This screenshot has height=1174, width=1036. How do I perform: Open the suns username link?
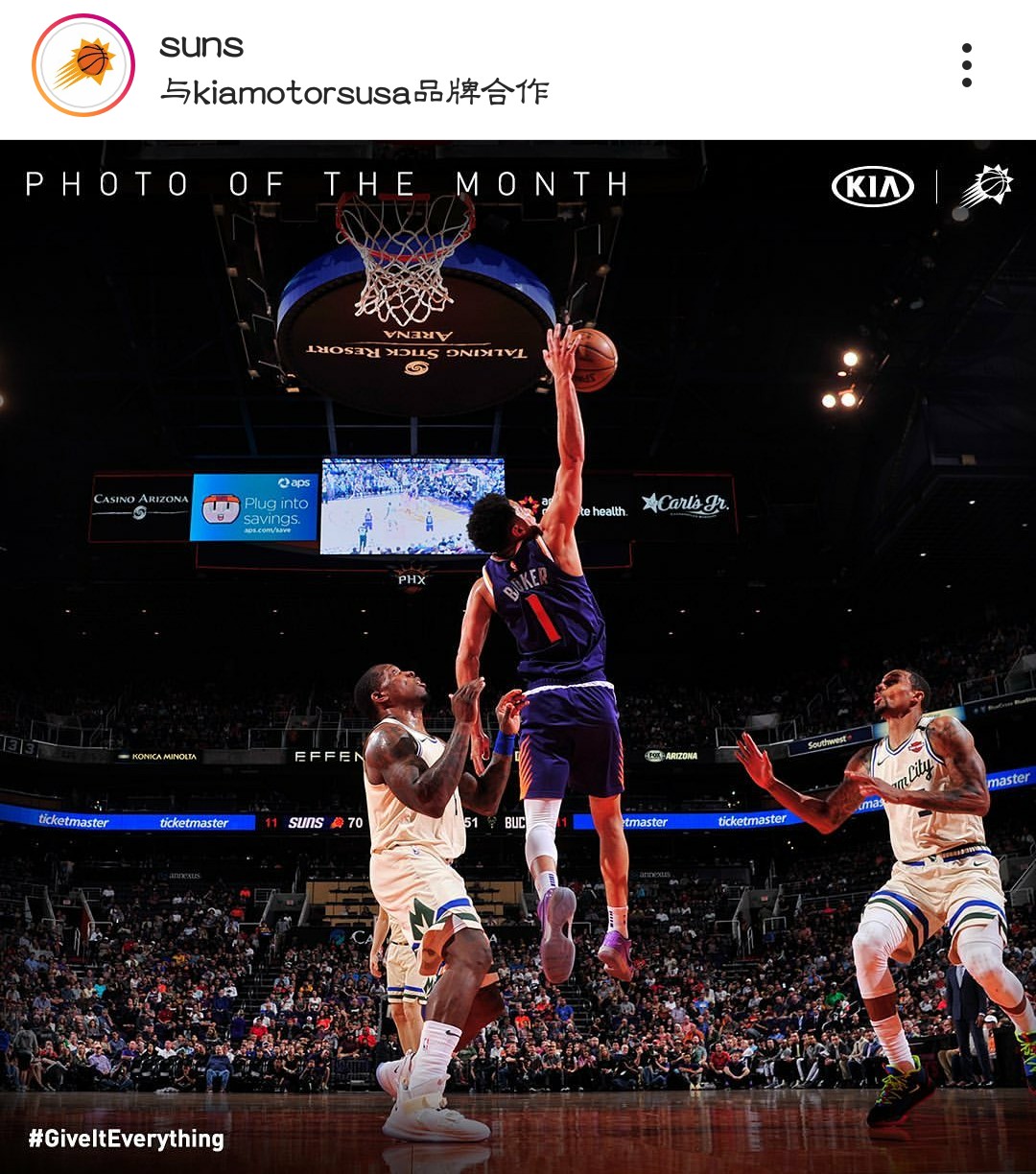point(201,46)
